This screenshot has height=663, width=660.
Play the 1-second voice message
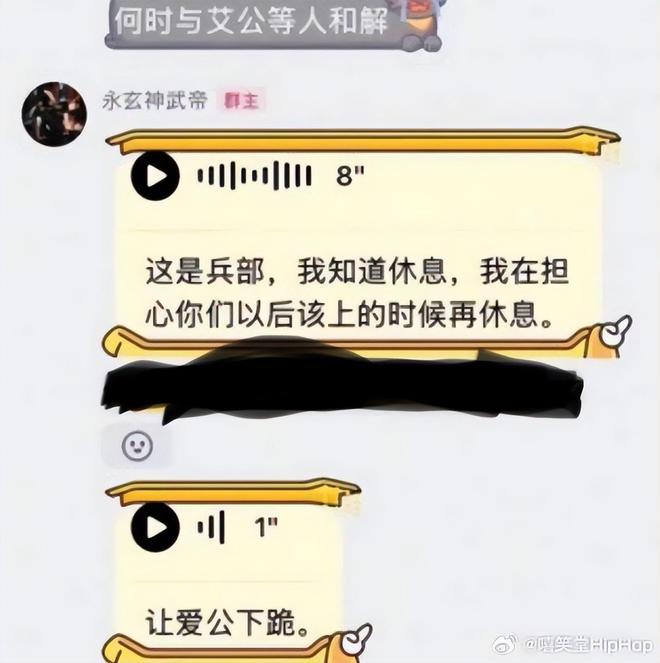coord(156,527)
